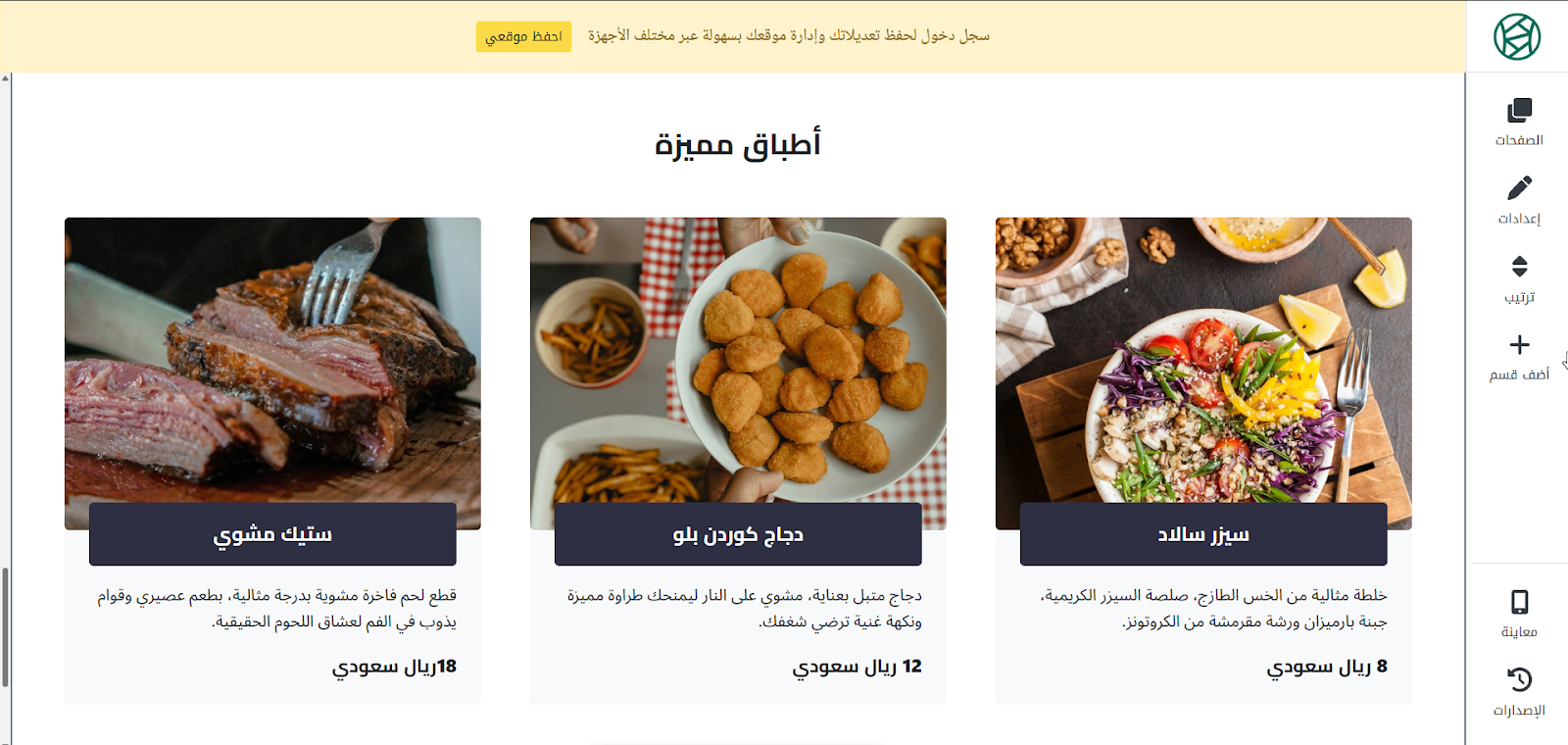Open the إعدادات settings tool

1519,200
